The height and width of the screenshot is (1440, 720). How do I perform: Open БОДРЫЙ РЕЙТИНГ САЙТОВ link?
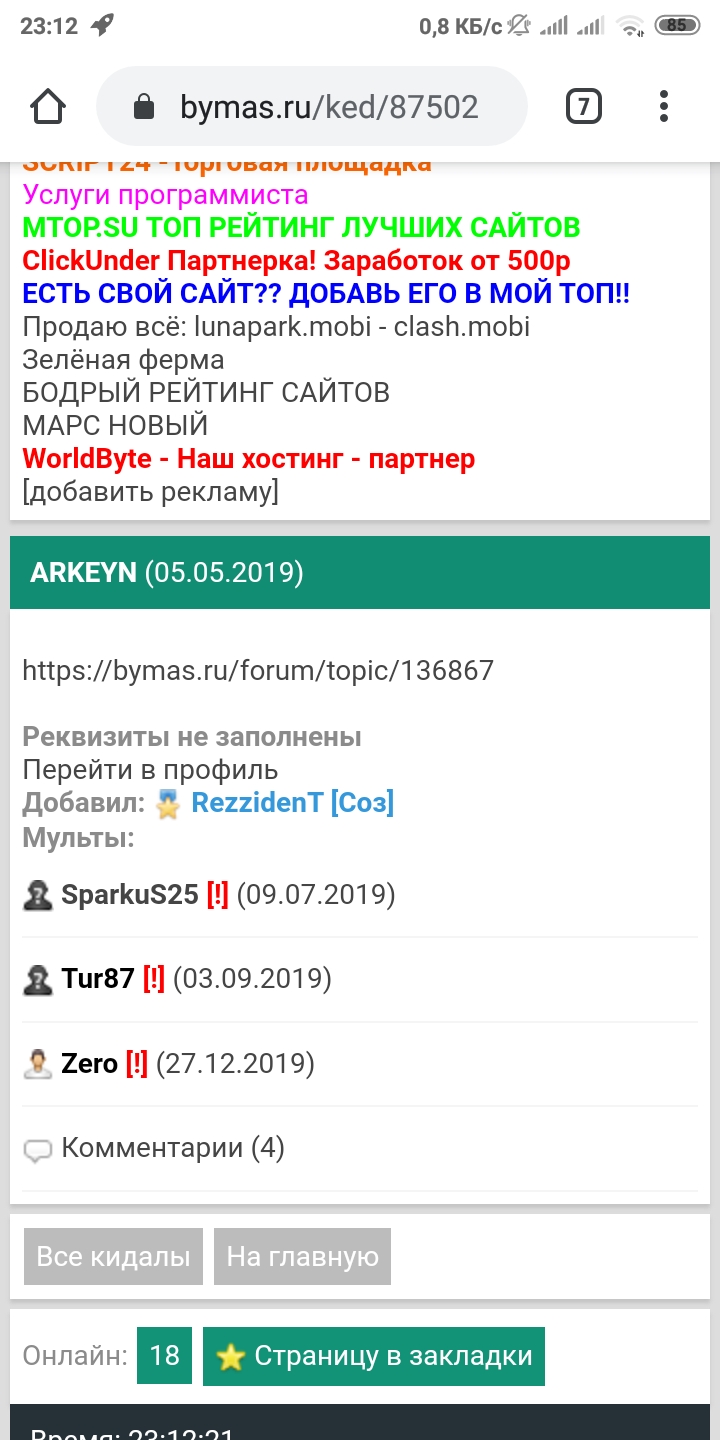(x=206, y=392)
